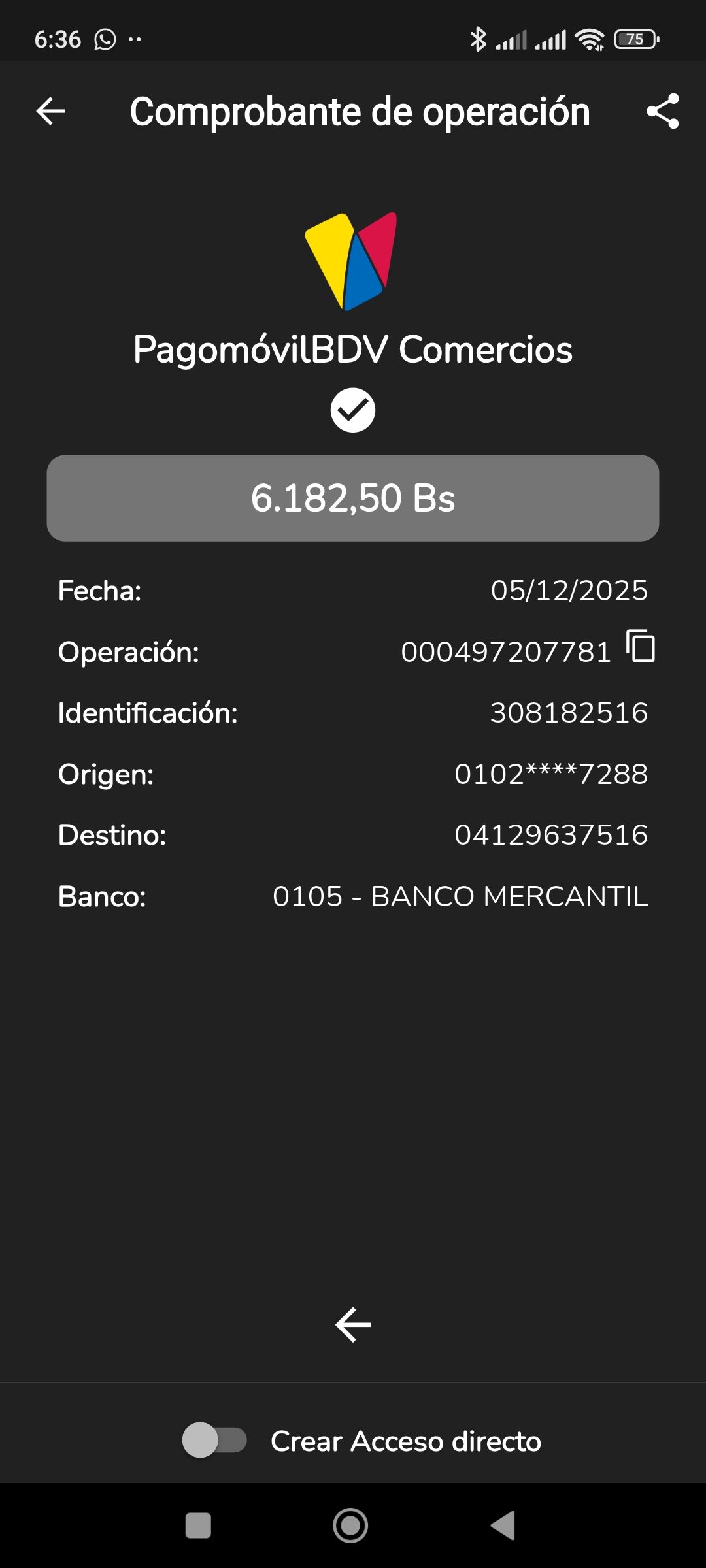The width and height of the screenshot is (706, 1568).
Task: Go to the system home screen
Action: point(350,1526)
